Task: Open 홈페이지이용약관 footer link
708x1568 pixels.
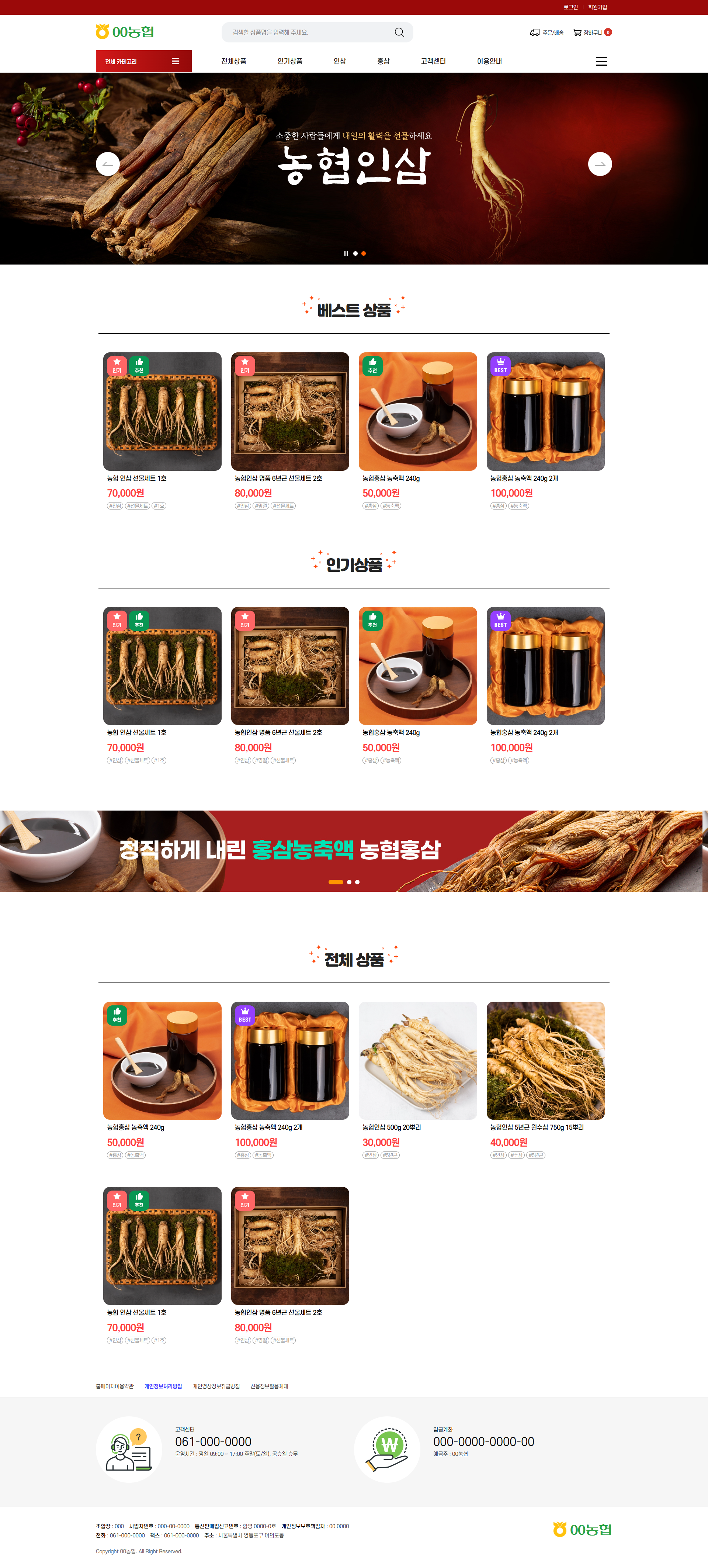Action: tap(115, 1386)
